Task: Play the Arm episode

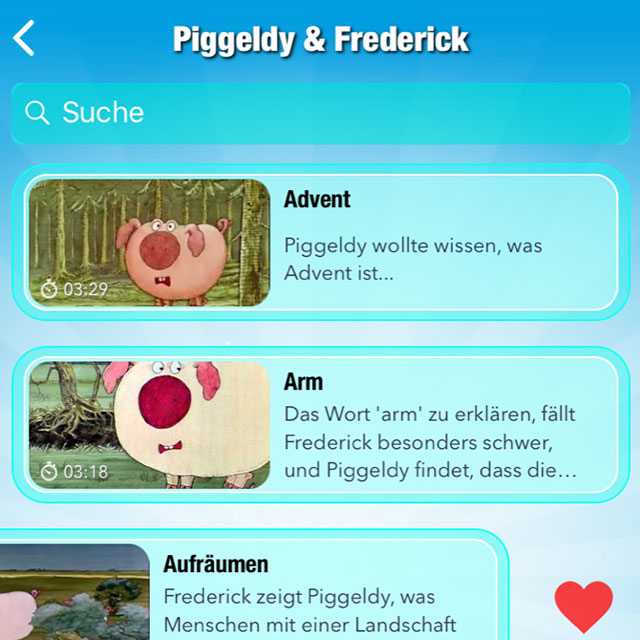Action: [150, 424]
